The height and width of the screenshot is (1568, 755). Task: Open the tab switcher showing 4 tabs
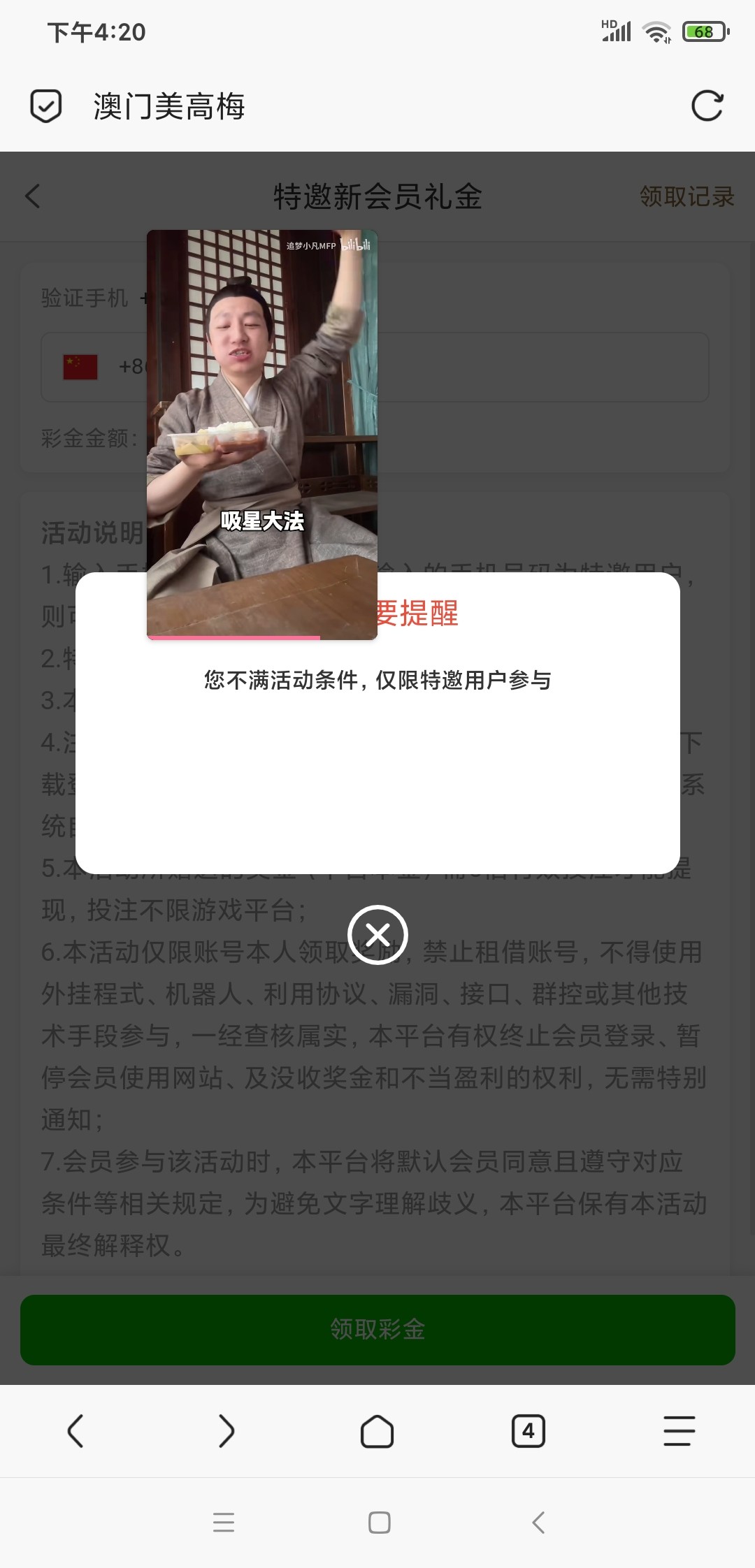528,1431
